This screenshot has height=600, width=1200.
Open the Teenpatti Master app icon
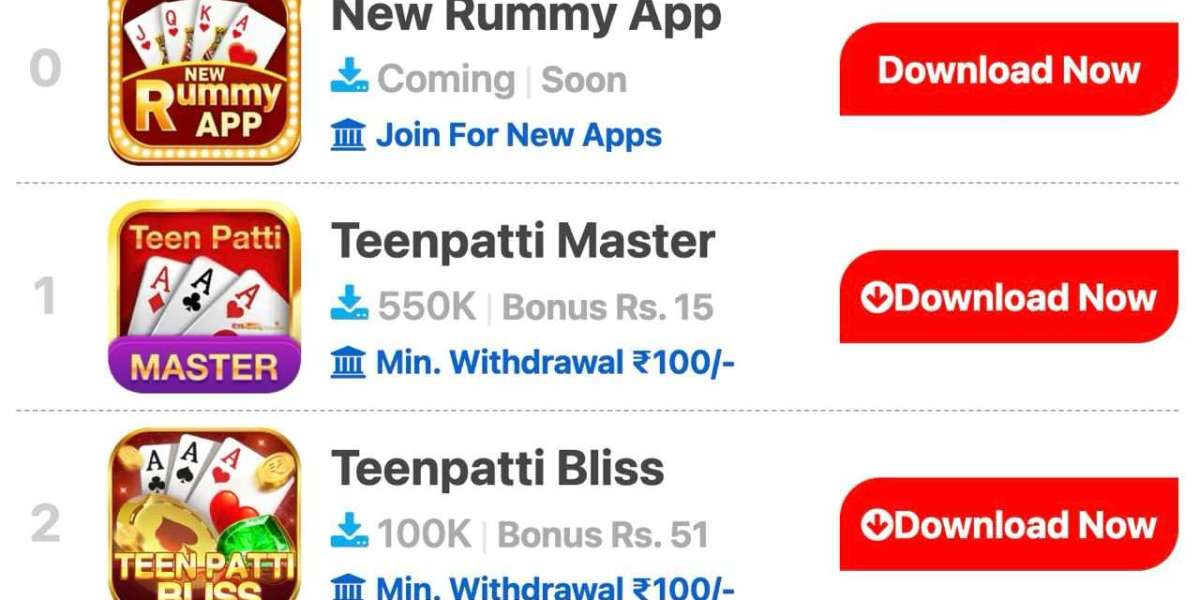click(x=204, y=296)
